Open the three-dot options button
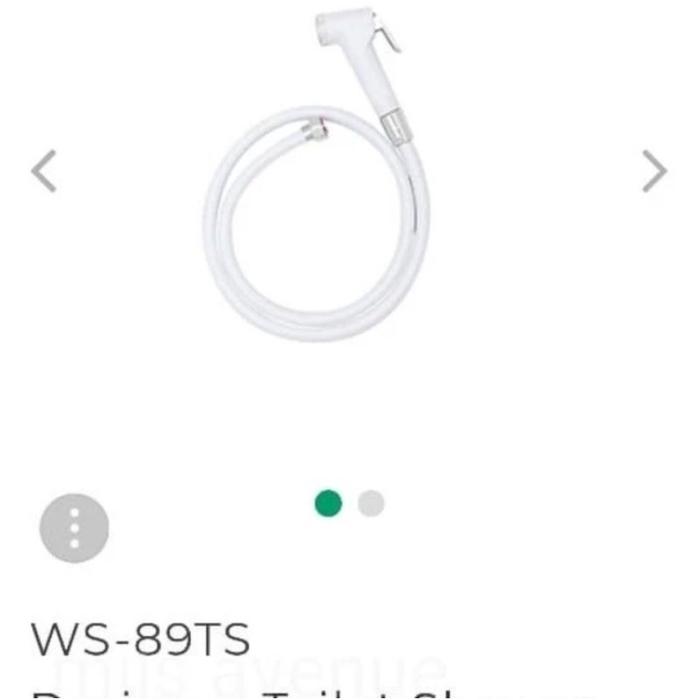 pos(74,527)
